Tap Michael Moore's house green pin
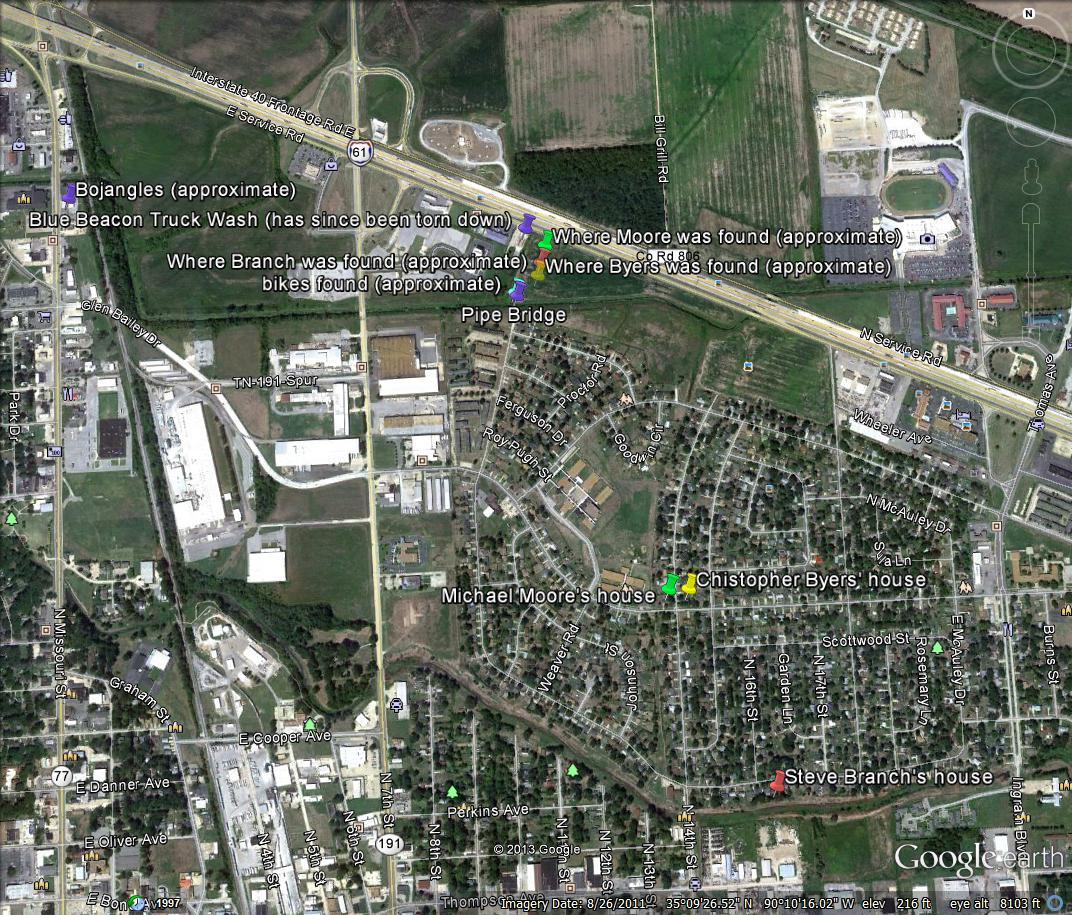Viewport: 1072px width, 915px height. coord(670,584)
